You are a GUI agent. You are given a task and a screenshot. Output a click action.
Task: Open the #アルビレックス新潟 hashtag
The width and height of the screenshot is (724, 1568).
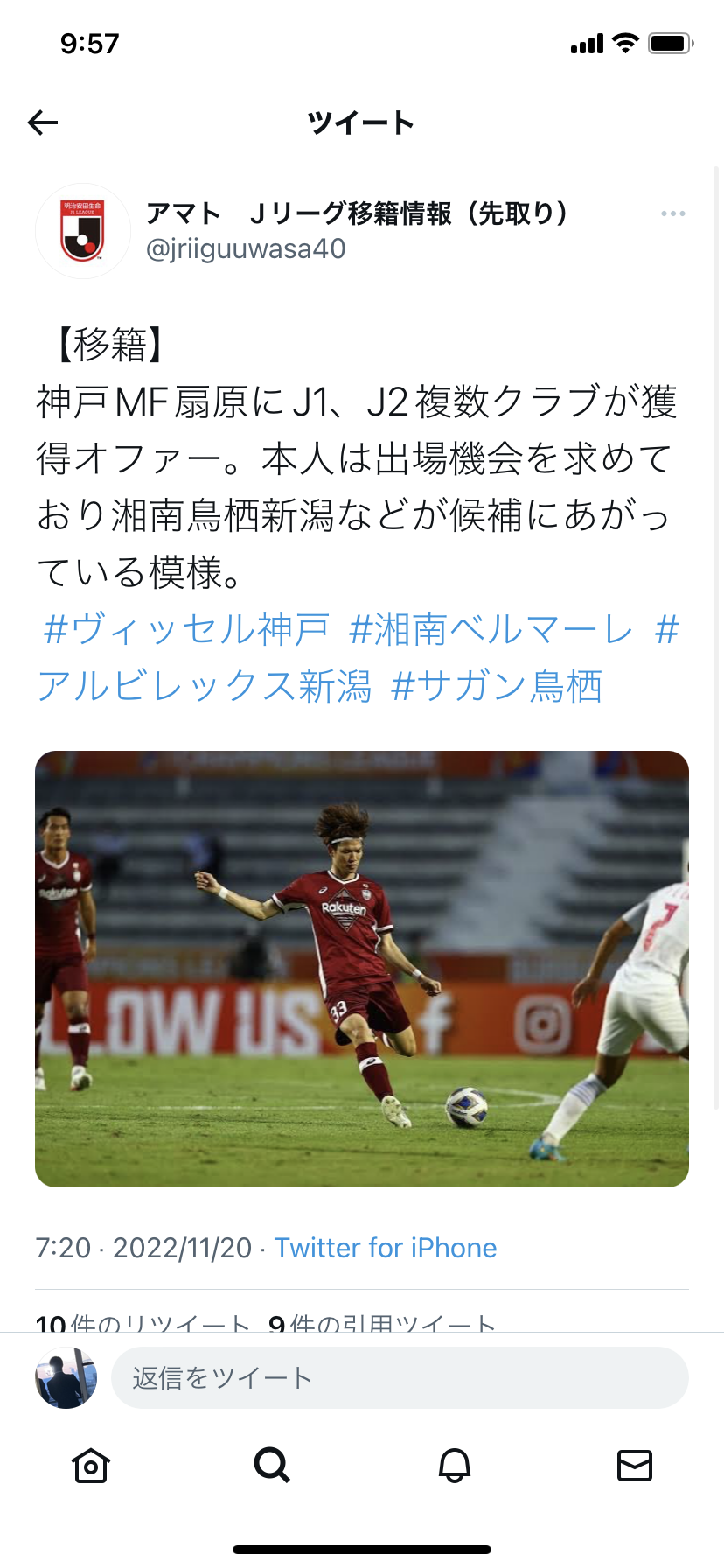(x=205, y=686)
